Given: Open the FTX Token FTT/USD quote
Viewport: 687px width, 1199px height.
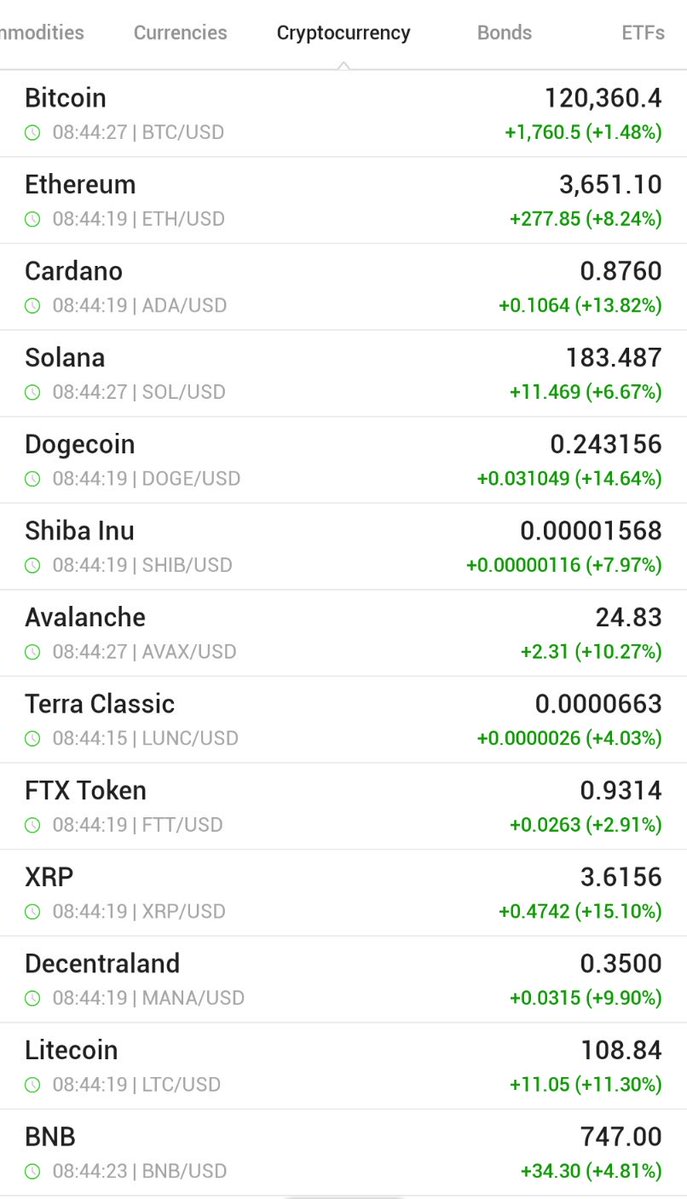Looking at the screenshot, I should (344, 806).
